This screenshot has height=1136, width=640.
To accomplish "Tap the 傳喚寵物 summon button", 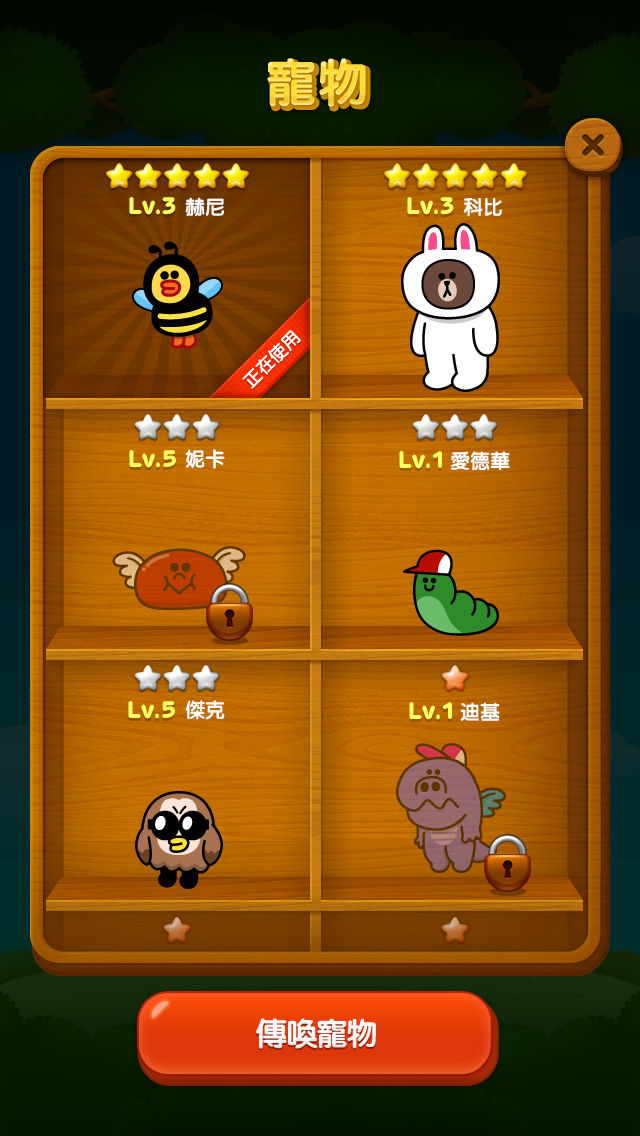I will (x=316, y=1034).
